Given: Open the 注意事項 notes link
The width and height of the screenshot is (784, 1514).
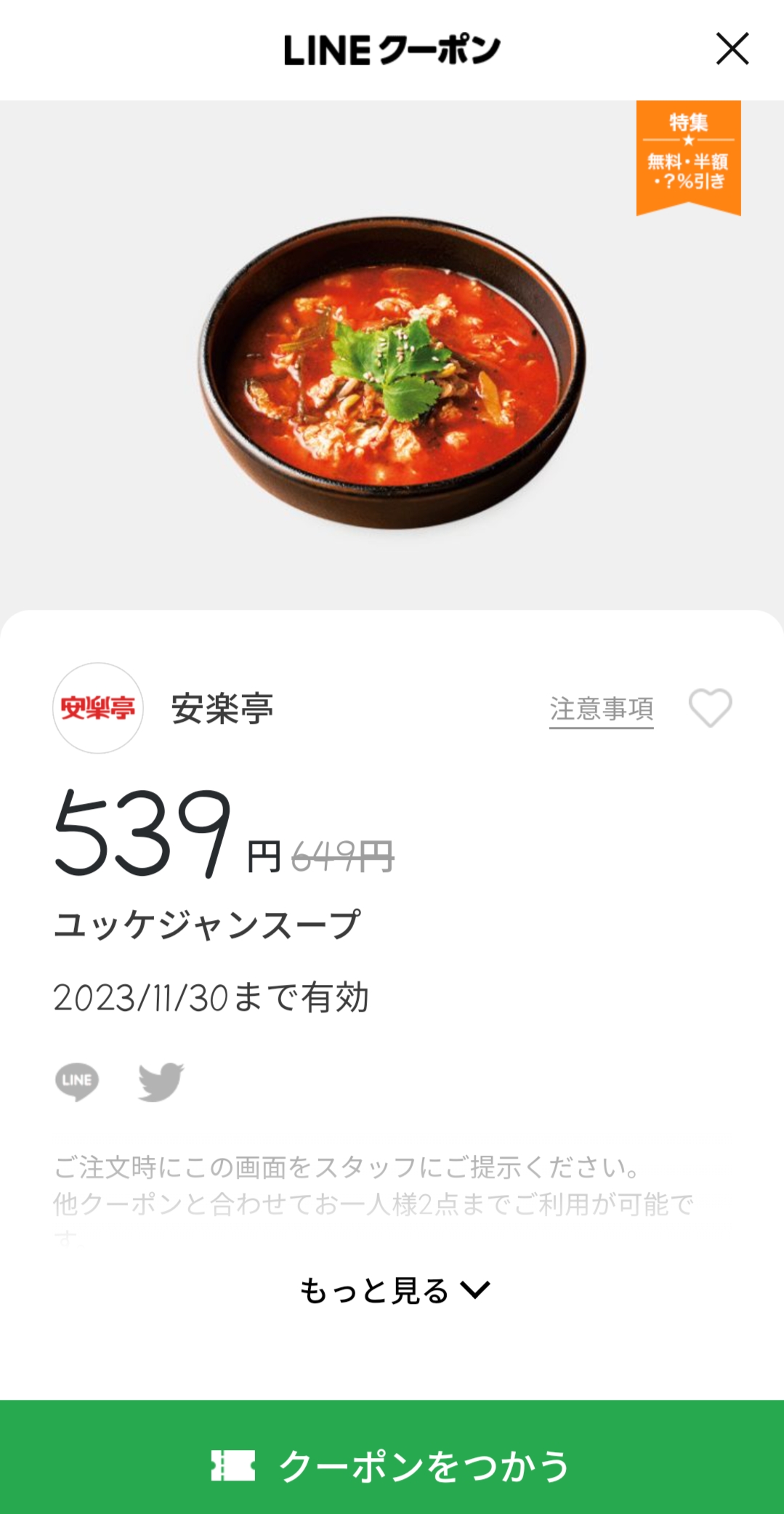Looking at the screenshot, I should (x=601, y=709).
